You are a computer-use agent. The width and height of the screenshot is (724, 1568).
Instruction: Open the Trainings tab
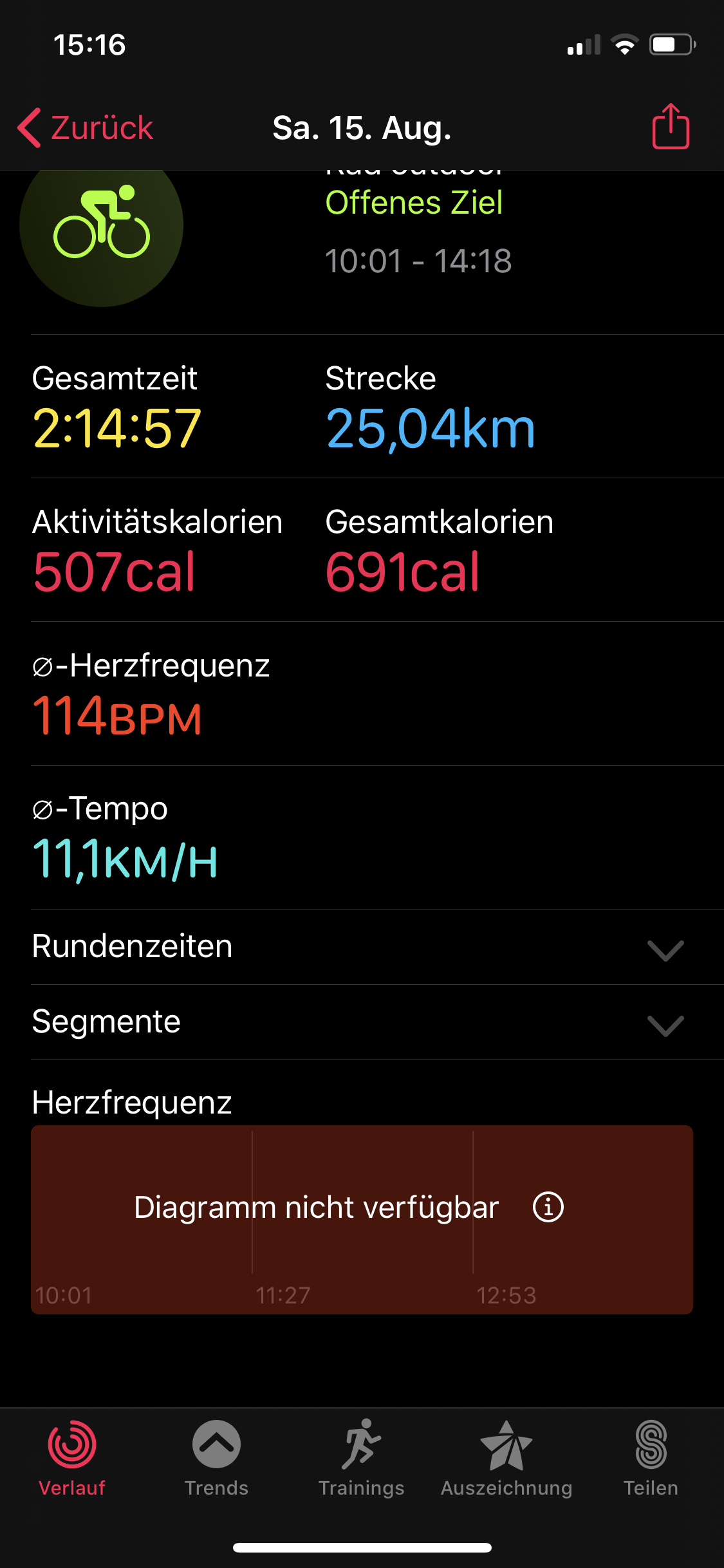click(361, 1459)
